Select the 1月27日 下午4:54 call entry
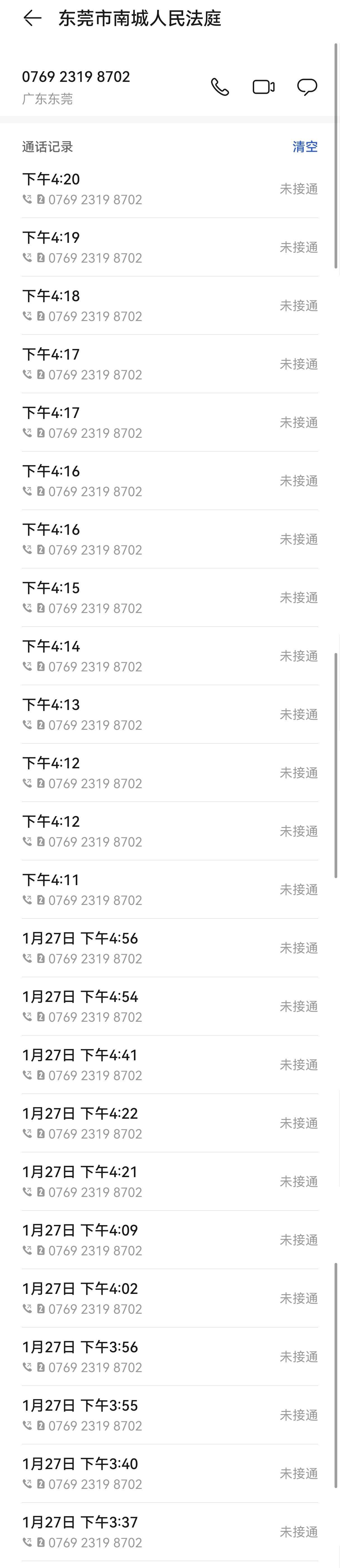 169,1006
